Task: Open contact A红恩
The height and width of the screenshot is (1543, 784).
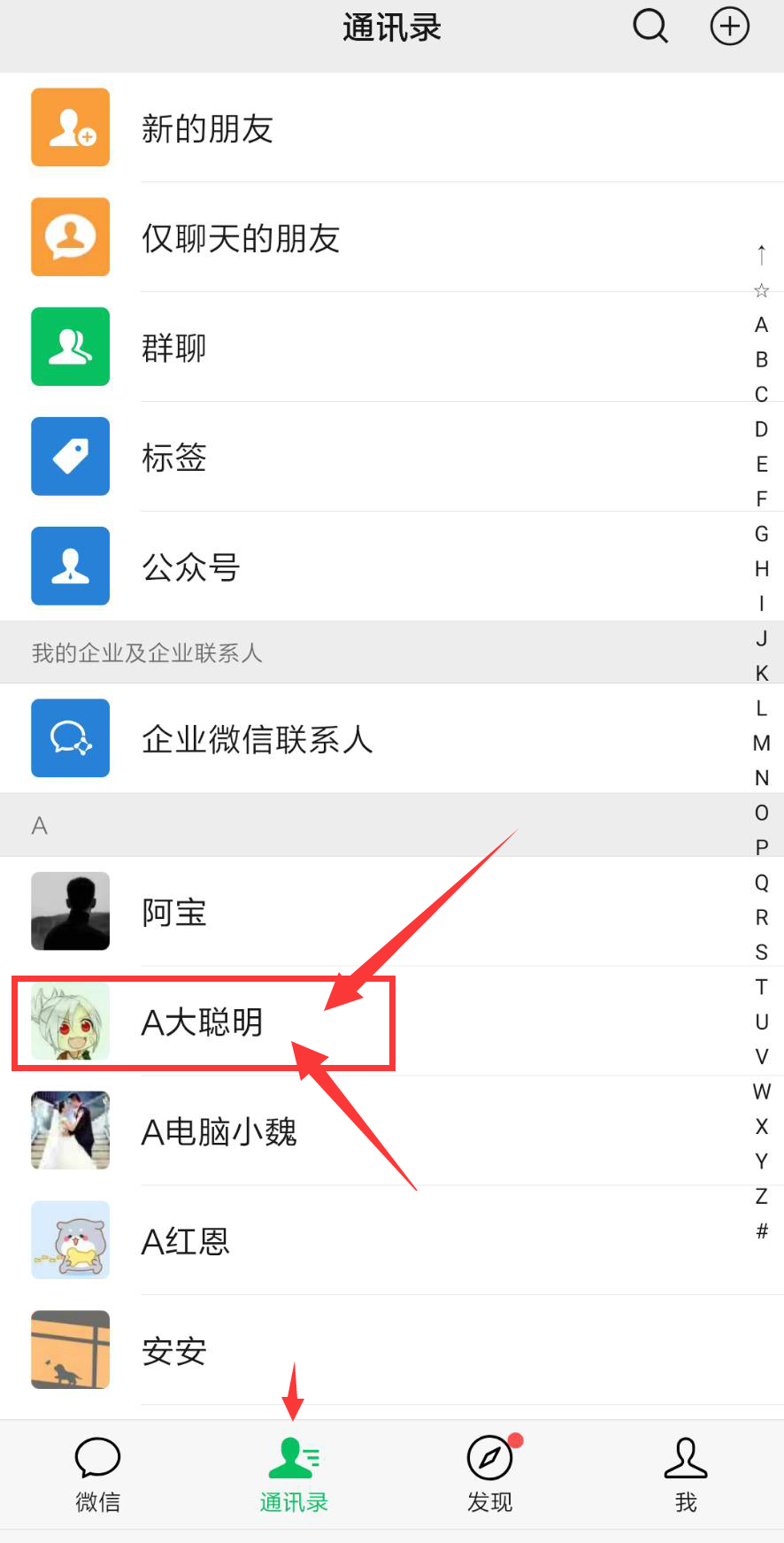Action: click(x=185, y=1242)
